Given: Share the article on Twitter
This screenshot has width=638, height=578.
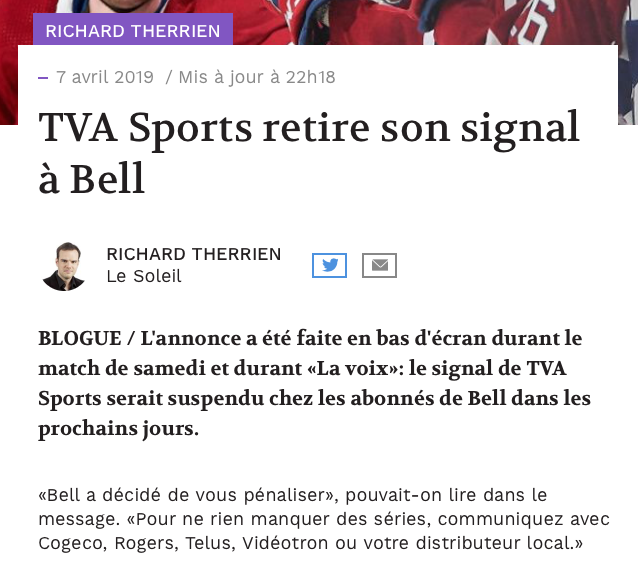Looking at the screenshot, I should pos(329,265).
